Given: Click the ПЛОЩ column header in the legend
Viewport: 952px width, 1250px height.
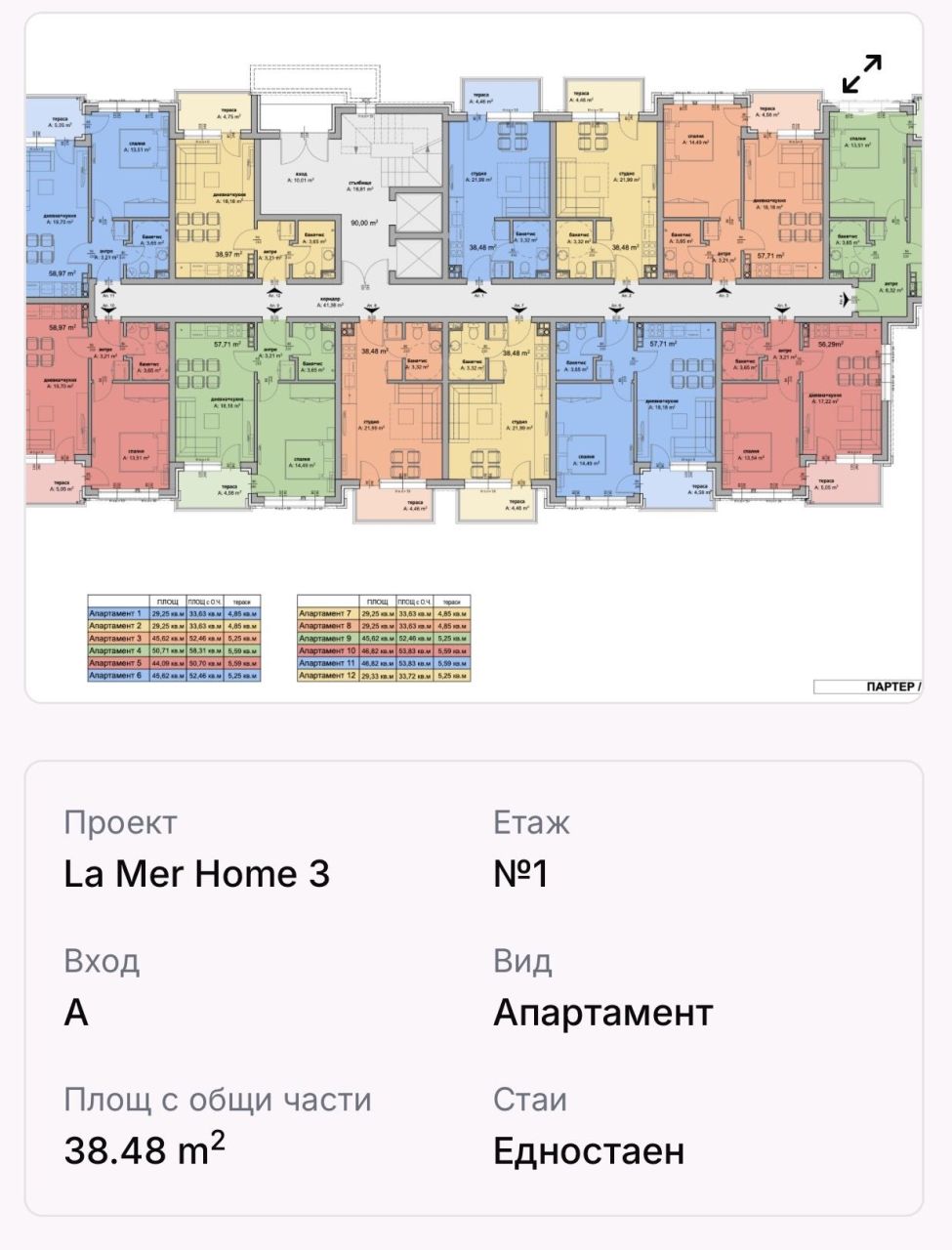Looking at the screenshot, I should tap(168, 602).
